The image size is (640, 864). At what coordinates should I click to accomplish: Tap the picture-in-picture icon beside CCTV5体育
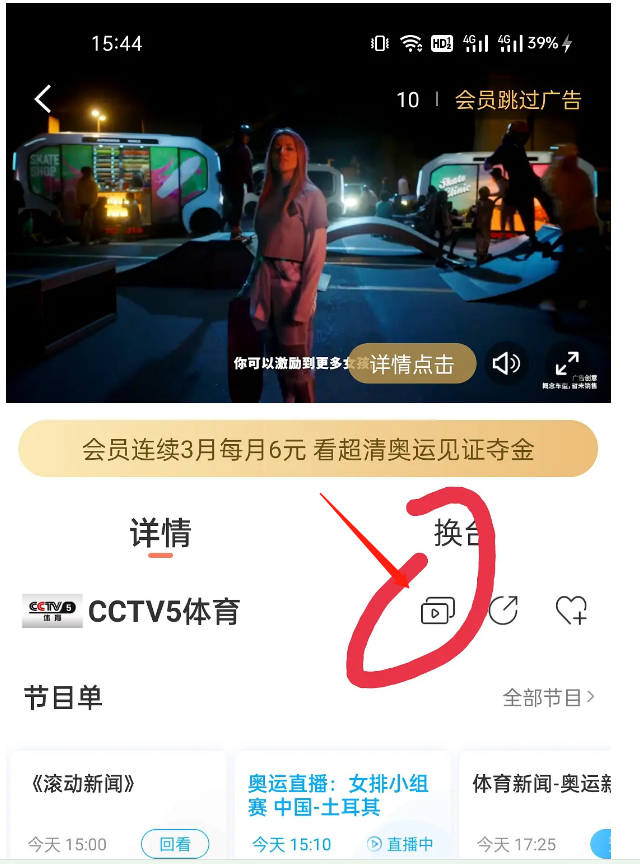click(437, 610)
